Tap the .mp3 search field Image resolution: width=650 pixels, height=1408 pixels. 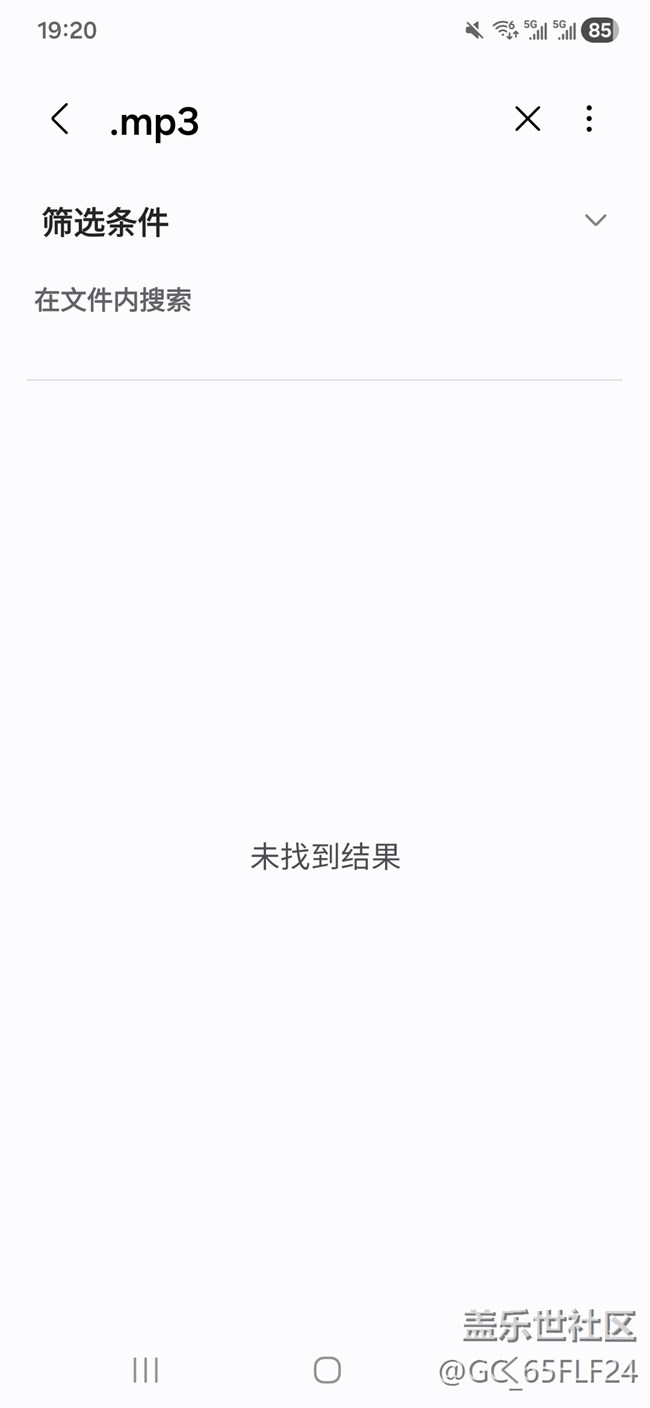click(300, 122)
